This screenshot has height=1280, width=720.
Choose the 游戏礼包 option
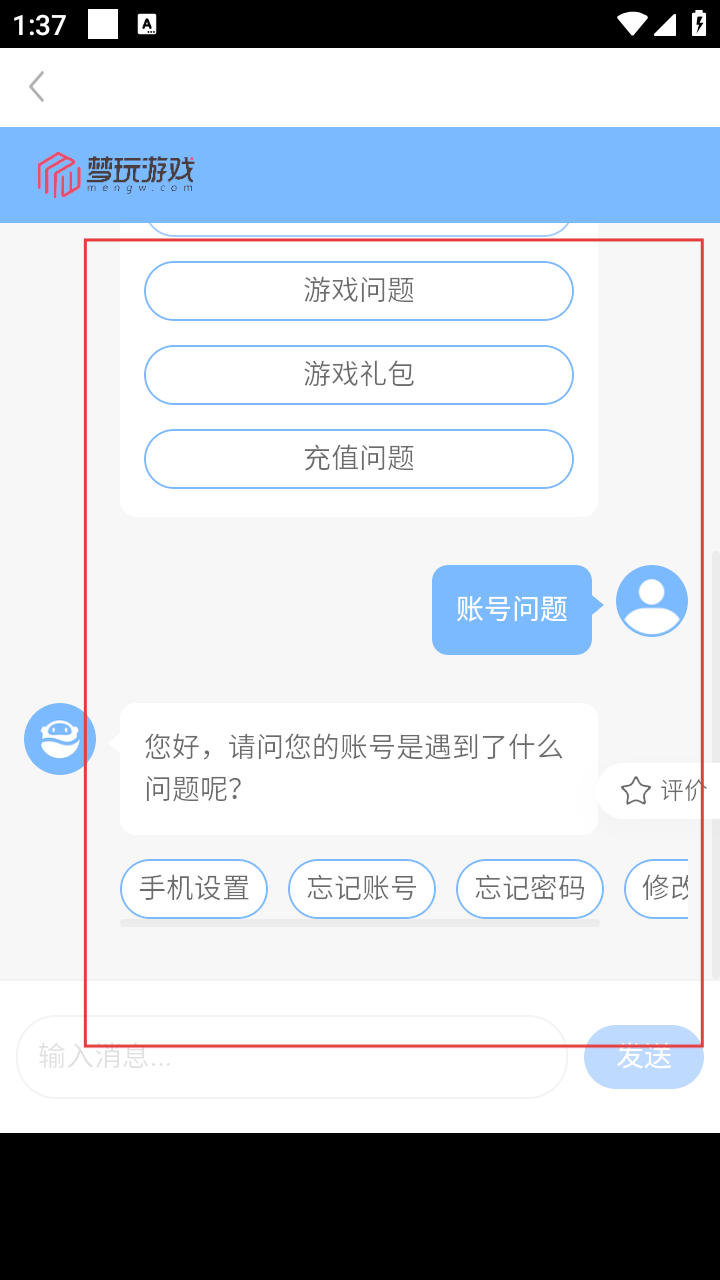pyautogui.click(x=359, y=375)
